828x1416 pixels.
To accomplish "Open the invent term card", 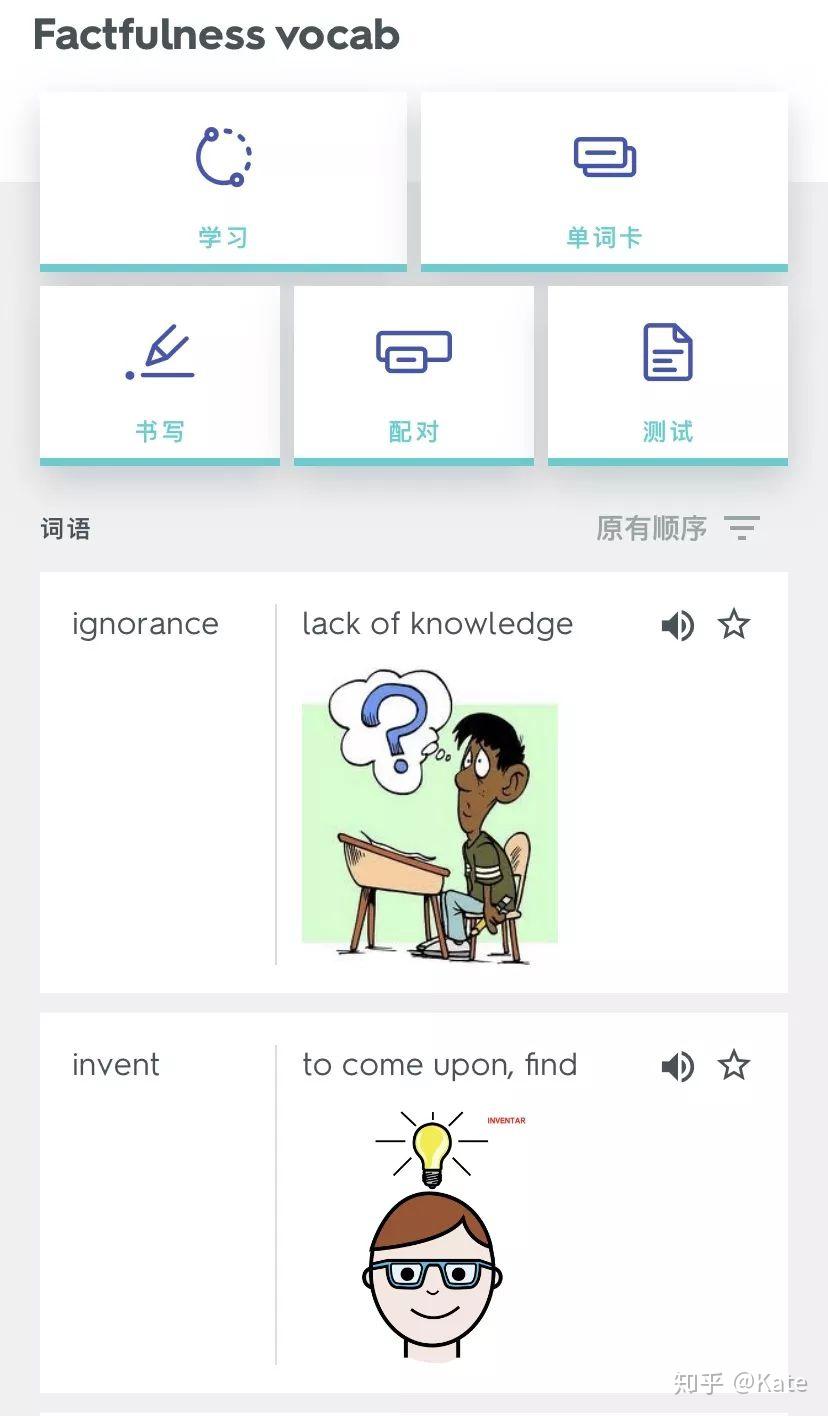I will click(116, 1065).
